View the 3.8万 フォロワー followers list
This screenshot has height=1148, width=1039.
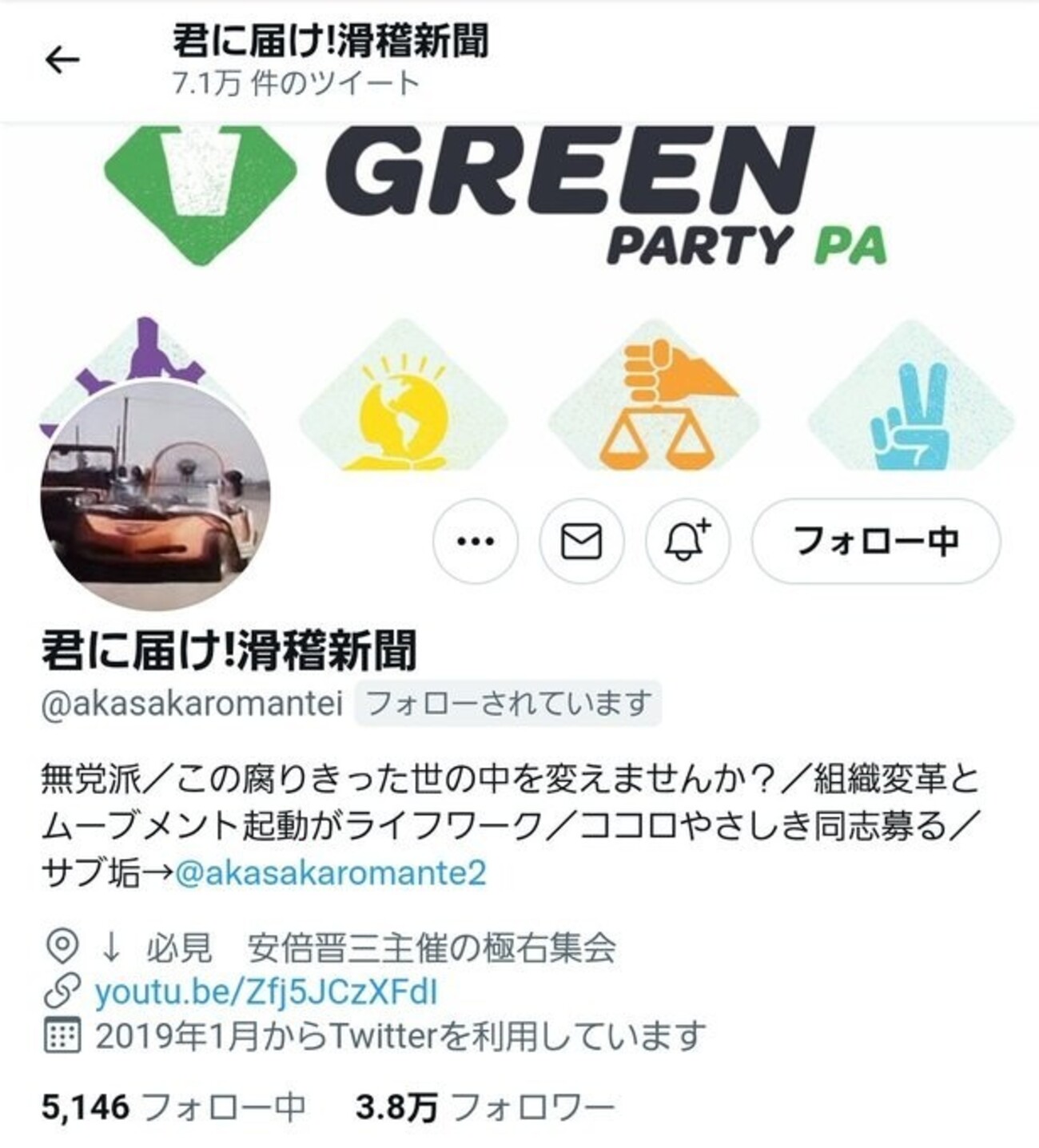tap(484, 1107)
